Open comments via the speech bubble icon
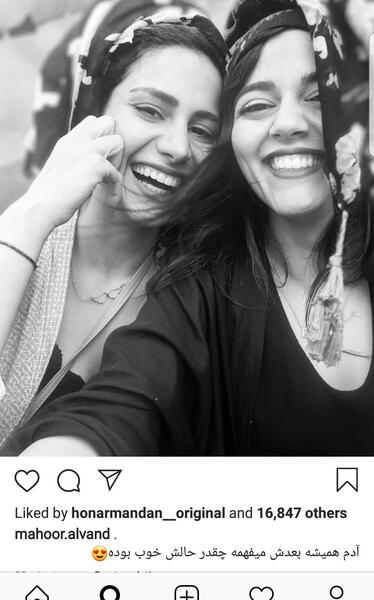This screenshot has width=374, height=600. pyautogui.click(x=69, y=480)
